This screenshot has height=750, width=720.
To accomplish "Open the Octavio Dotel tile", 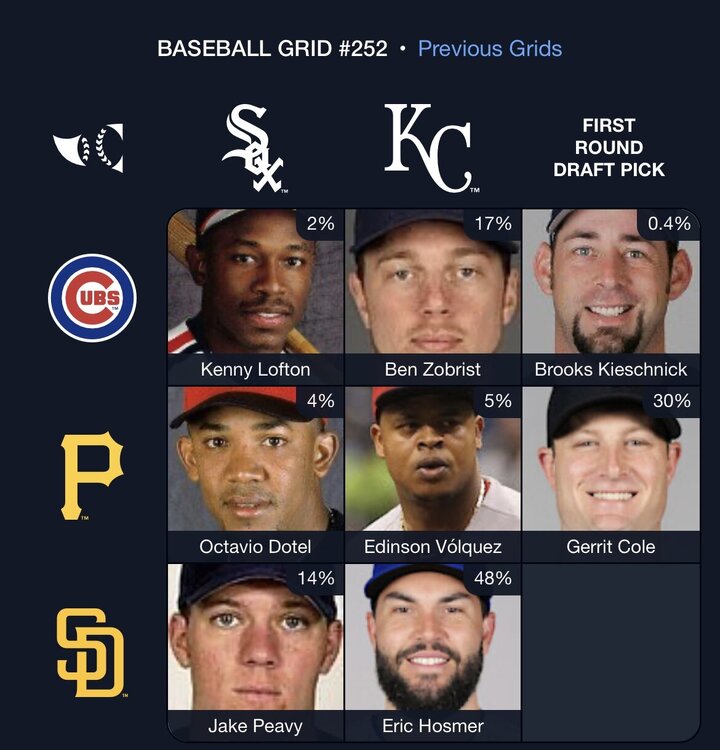I will coord(255,472).
